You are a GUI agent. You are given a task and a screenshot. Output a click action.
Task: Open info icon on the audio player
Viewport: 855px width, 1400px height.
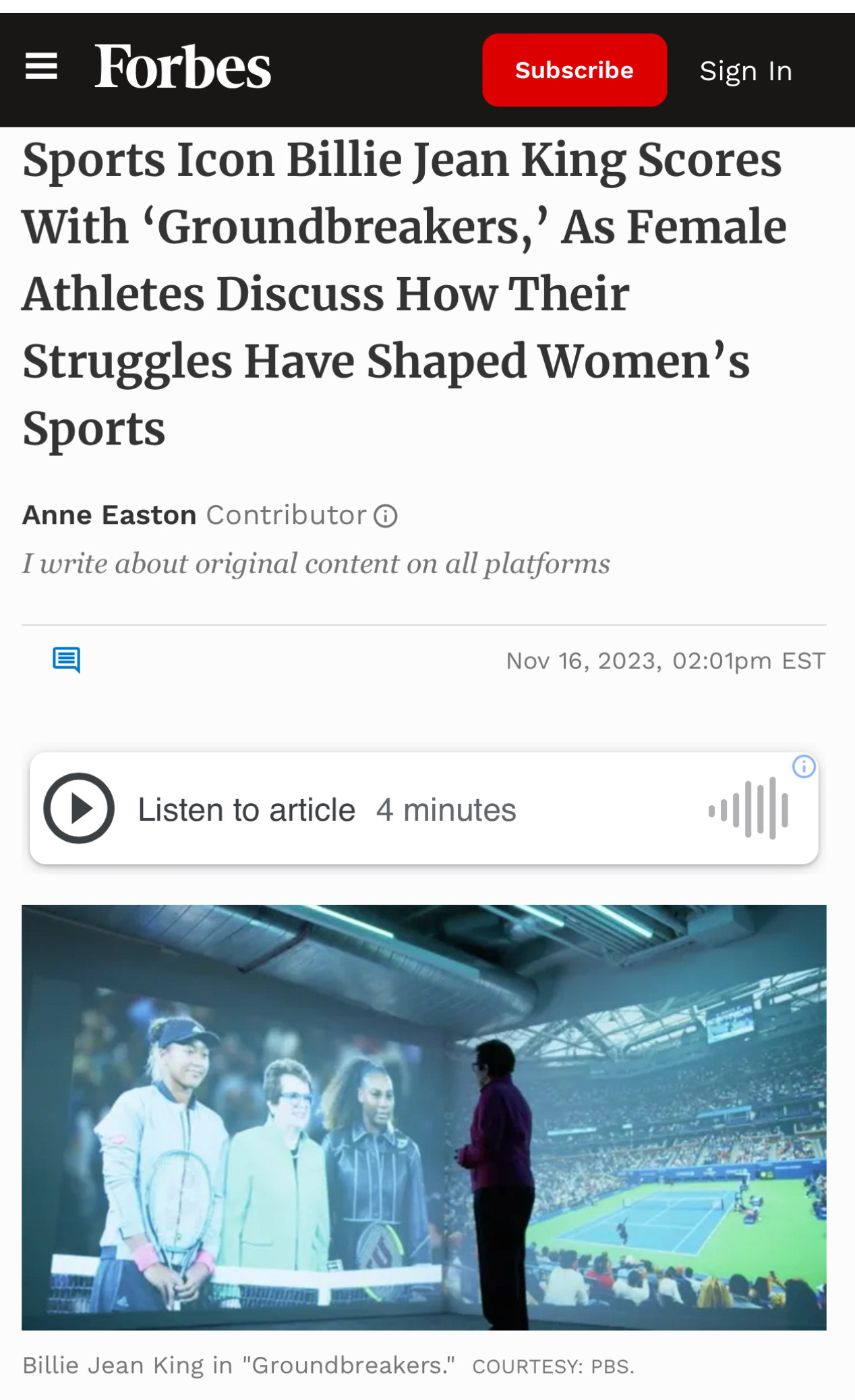tap(803, 767)
